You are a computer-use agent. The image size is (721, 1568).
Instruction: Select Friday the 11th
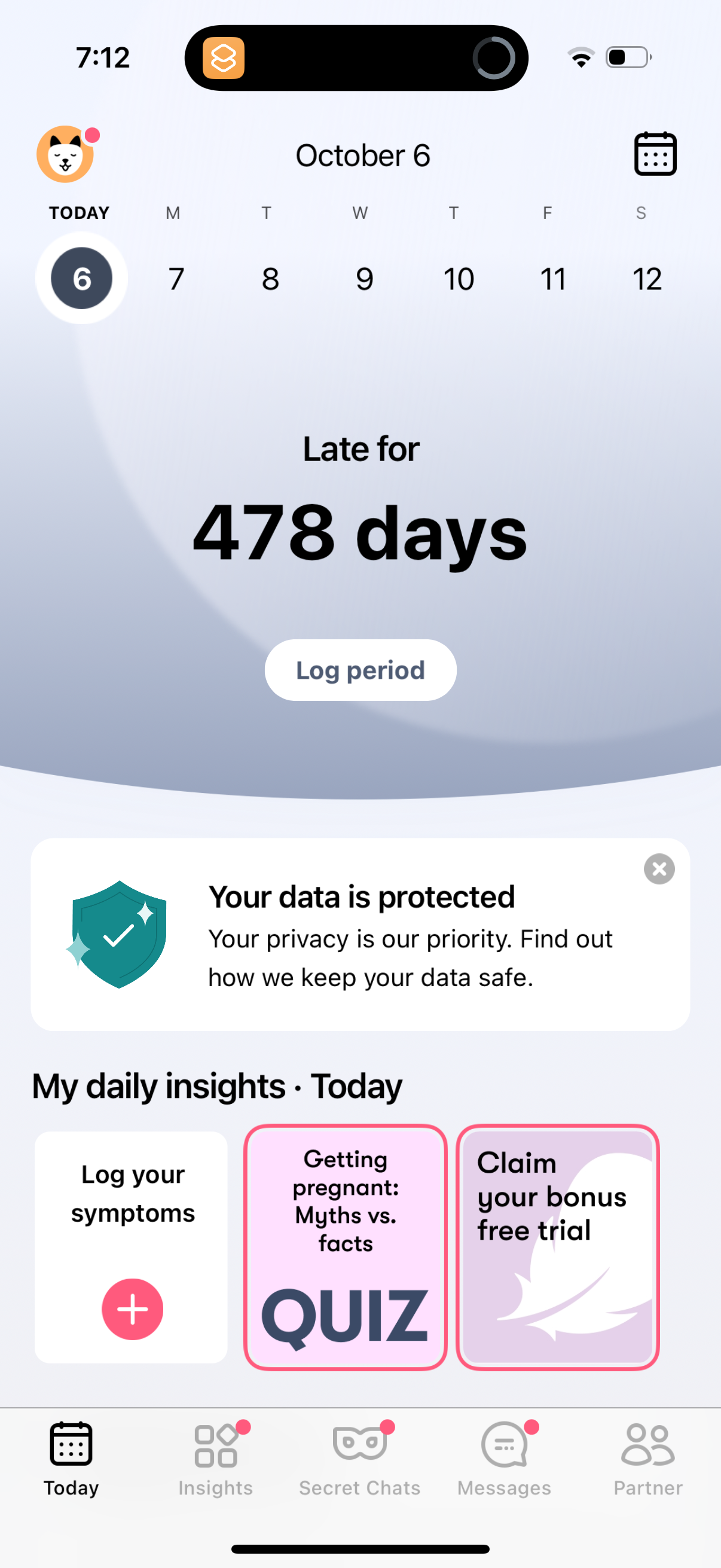pos(553,279)
